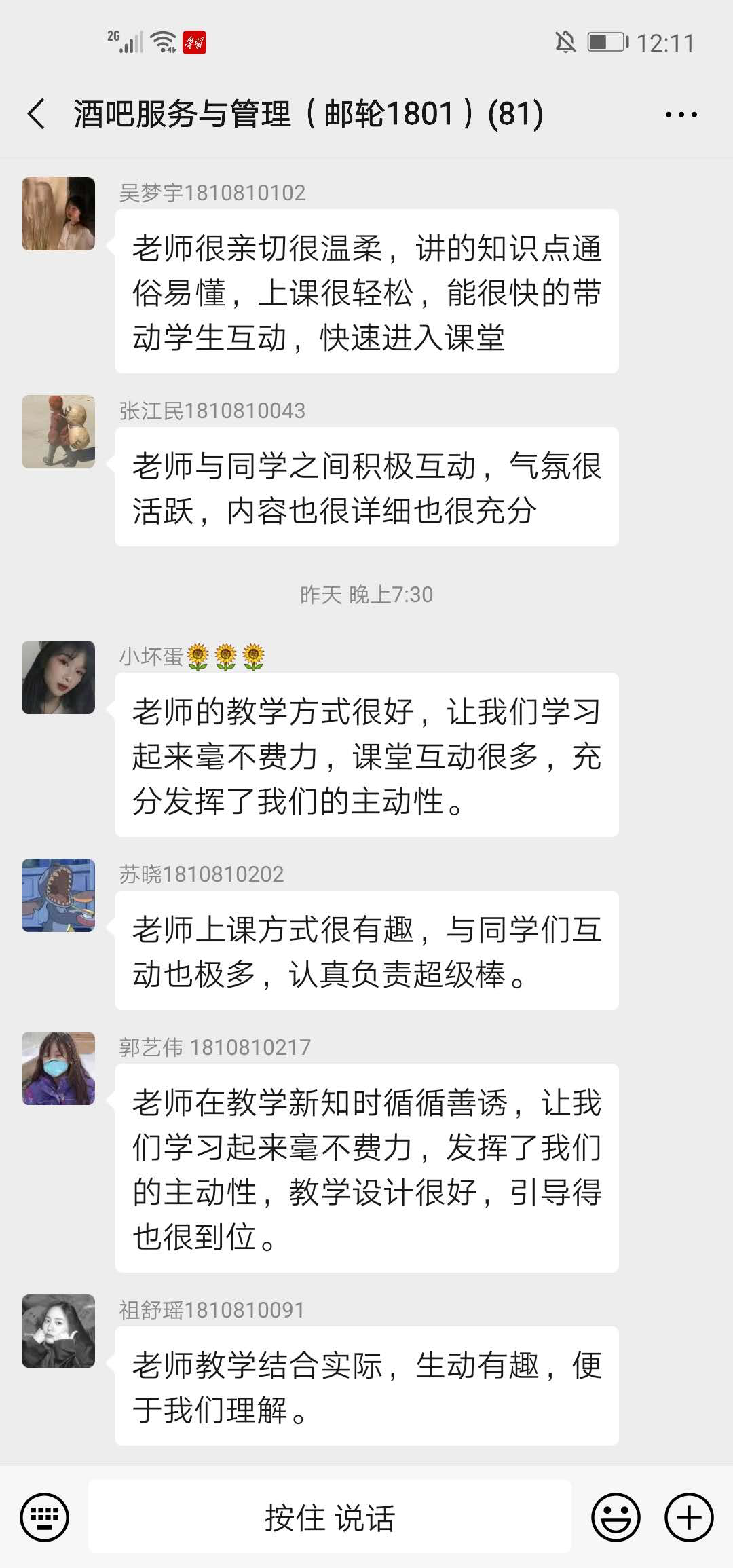733x1568 pixels.
Task: Open 张江民1810810043's profile avatar
Action: coord(58,432)
